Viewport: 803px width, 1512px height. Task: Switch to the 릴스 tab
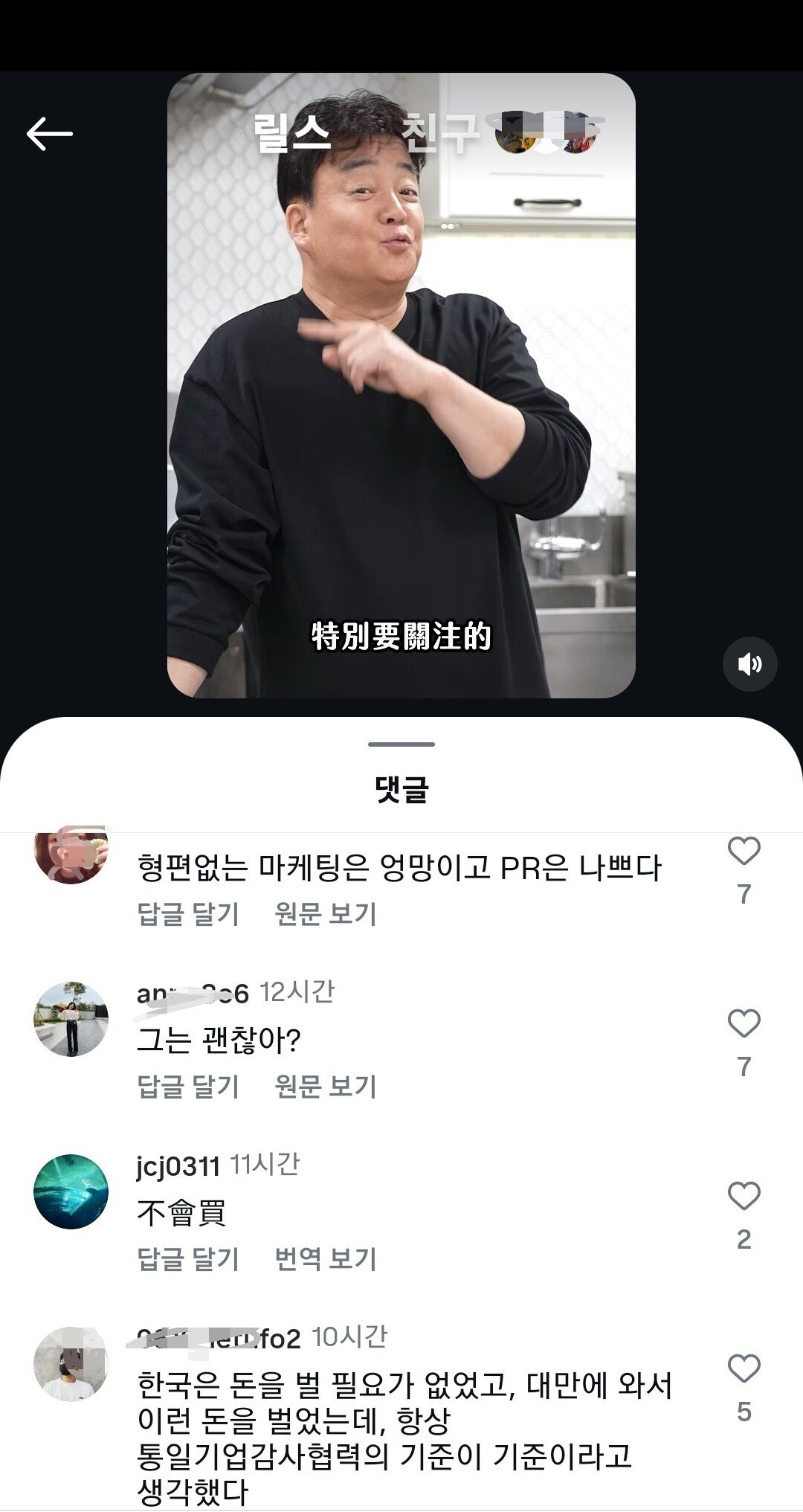pyautogui.click(x=291, y=134)
